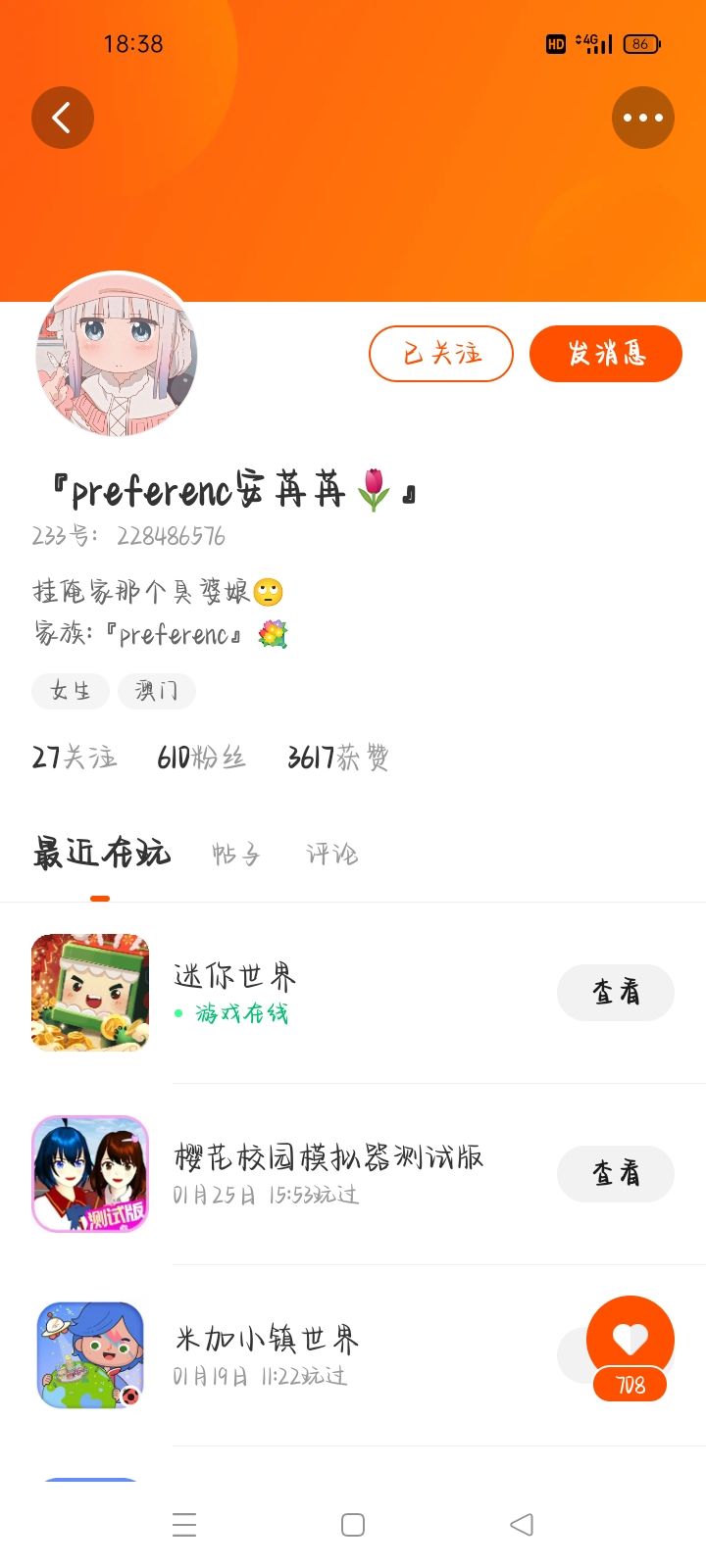This screenshot has width=706, height=1568.
Task: Open the 樱花校园模拟器测试版 game icon
Action: click(90, 1173)
